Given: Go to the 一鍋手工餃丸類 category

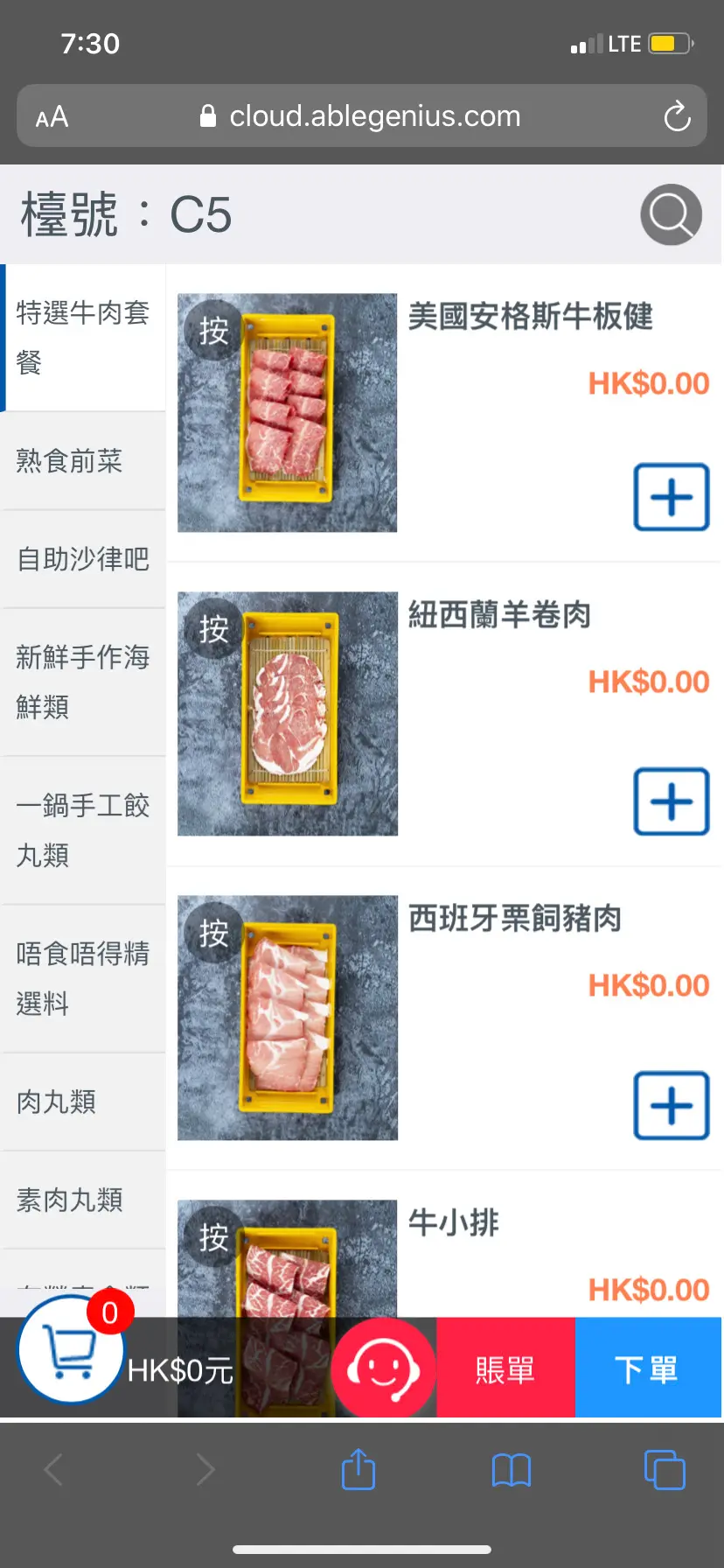Looking at the screenshot, I should tap(83, 829).
